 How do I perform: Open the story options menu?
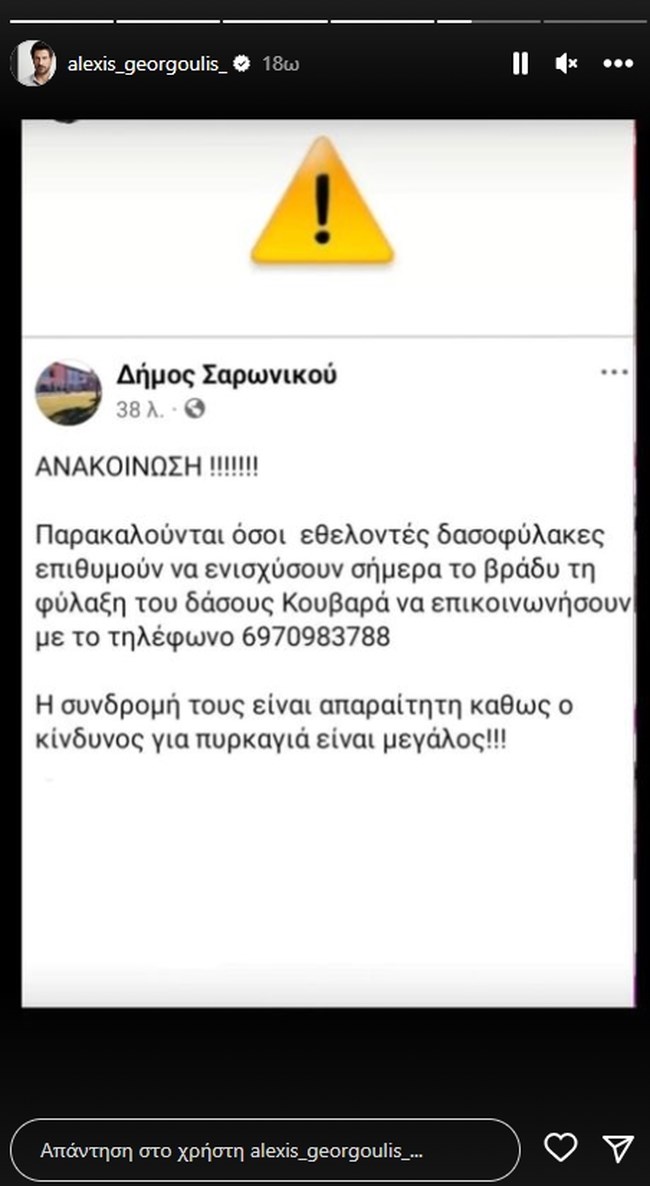[618, 64]
